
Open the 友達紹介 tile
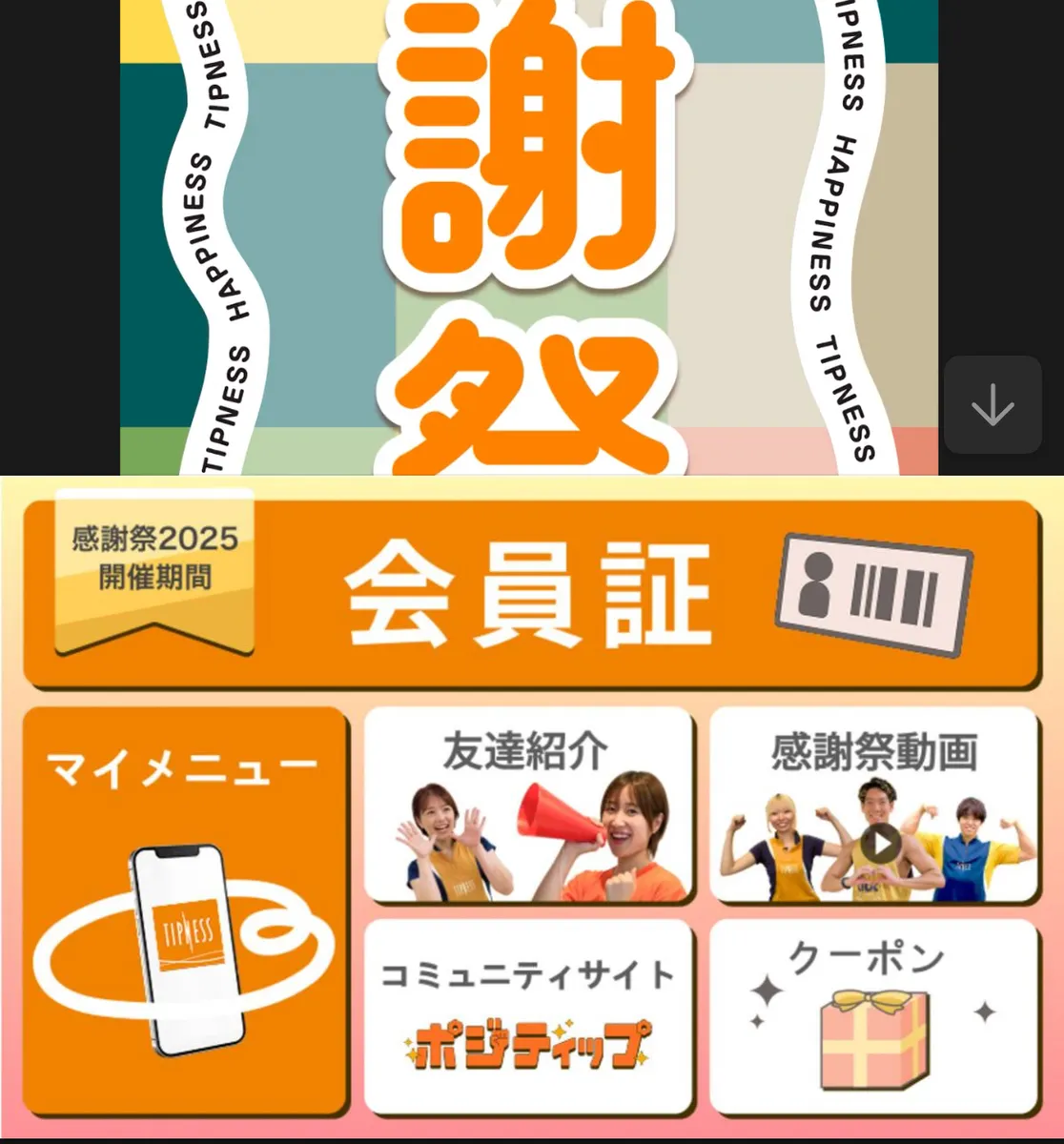(527, 806)
